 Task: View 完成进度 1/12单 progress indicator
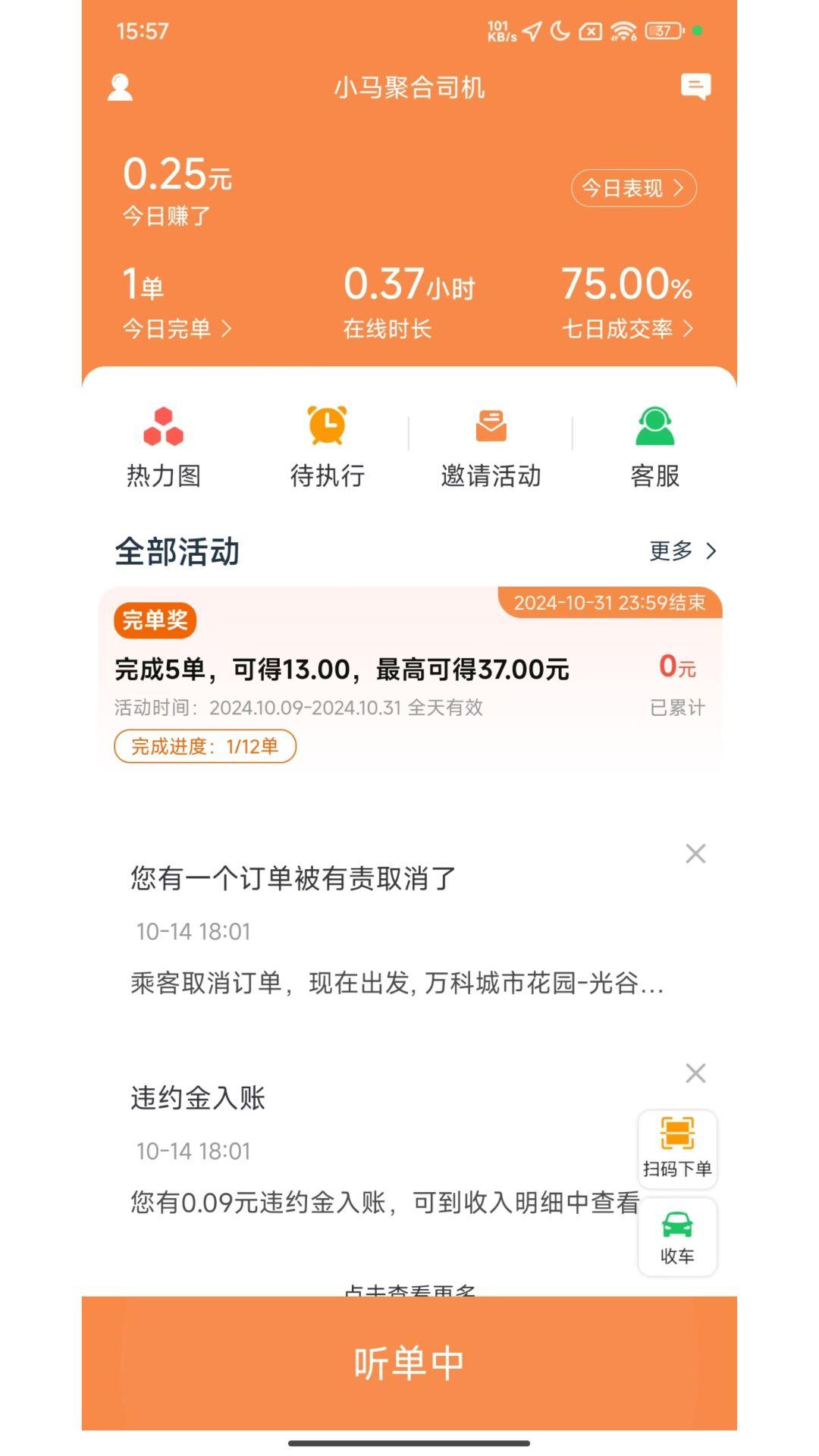[203, 746]
